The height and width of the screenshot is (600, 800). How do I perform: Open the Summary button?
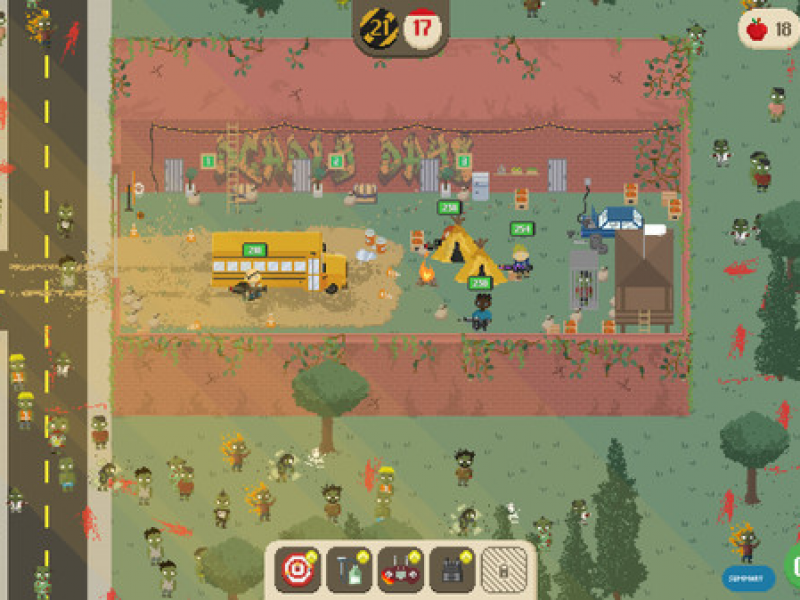click(x=748, y=577)
